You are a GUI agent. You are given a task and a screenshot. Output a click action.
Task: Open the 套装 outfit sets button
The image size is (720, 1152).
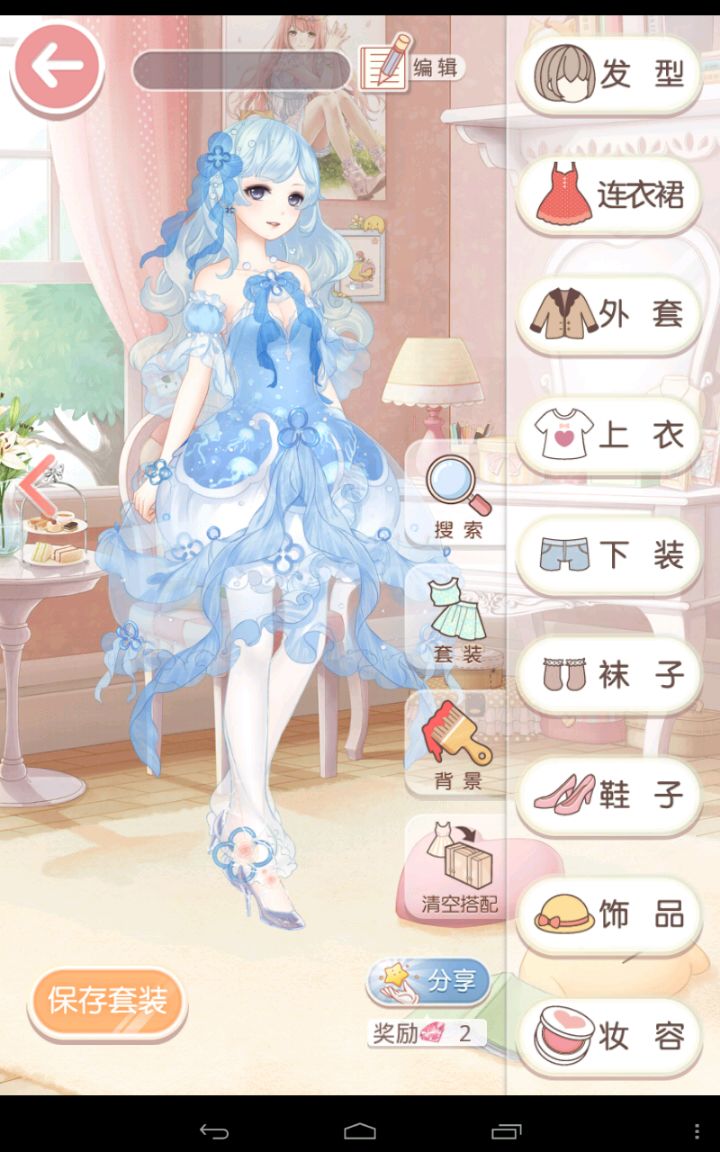(x=458, y=622)
